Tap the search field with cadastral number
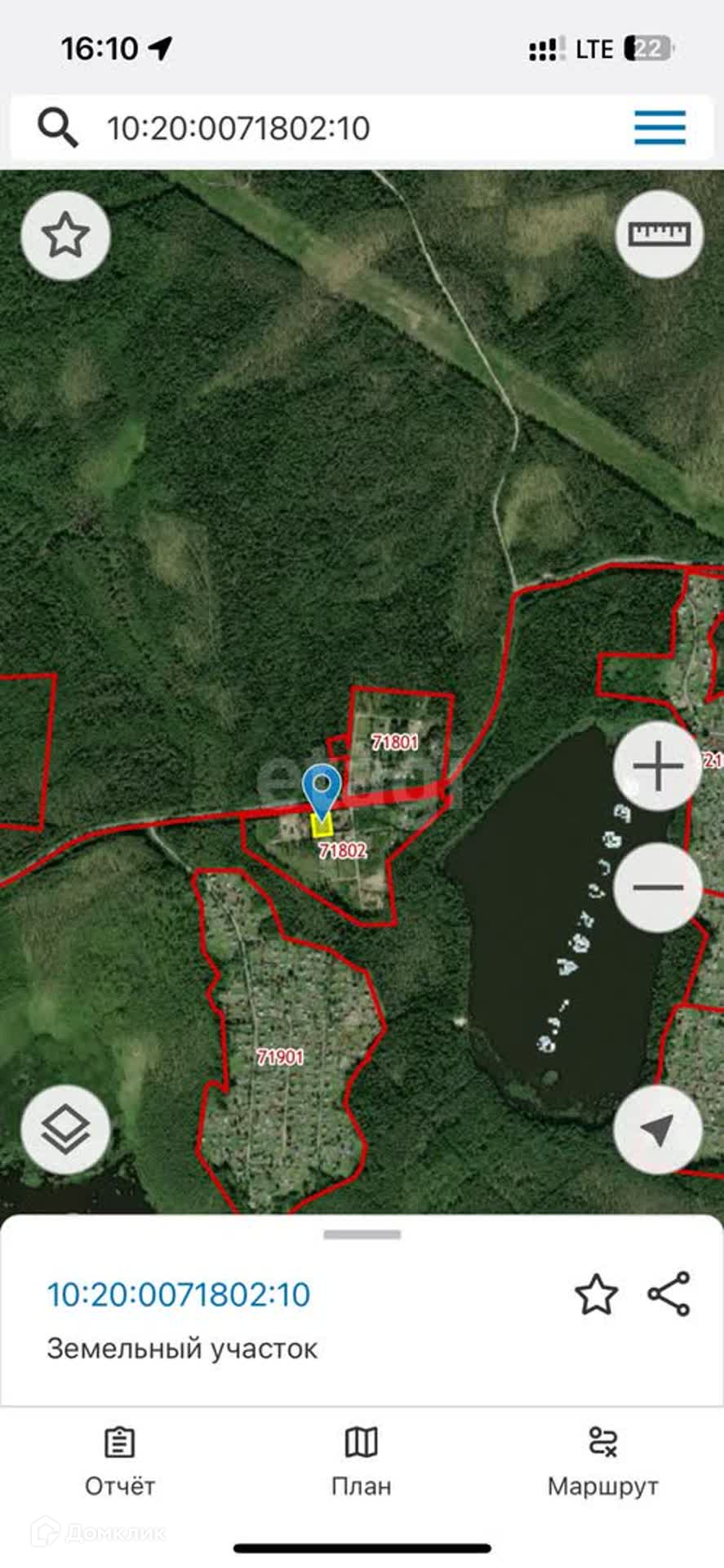The height and width of the screenshot is (1568, 724). [x=238, y=128]
